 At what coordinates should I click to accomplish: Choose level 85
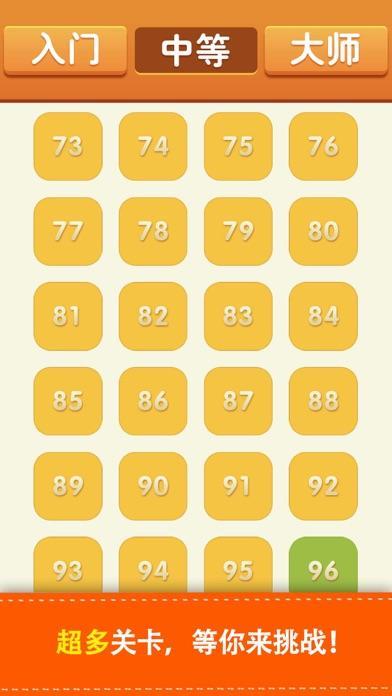pyautogui.click(x=68, y=401)
